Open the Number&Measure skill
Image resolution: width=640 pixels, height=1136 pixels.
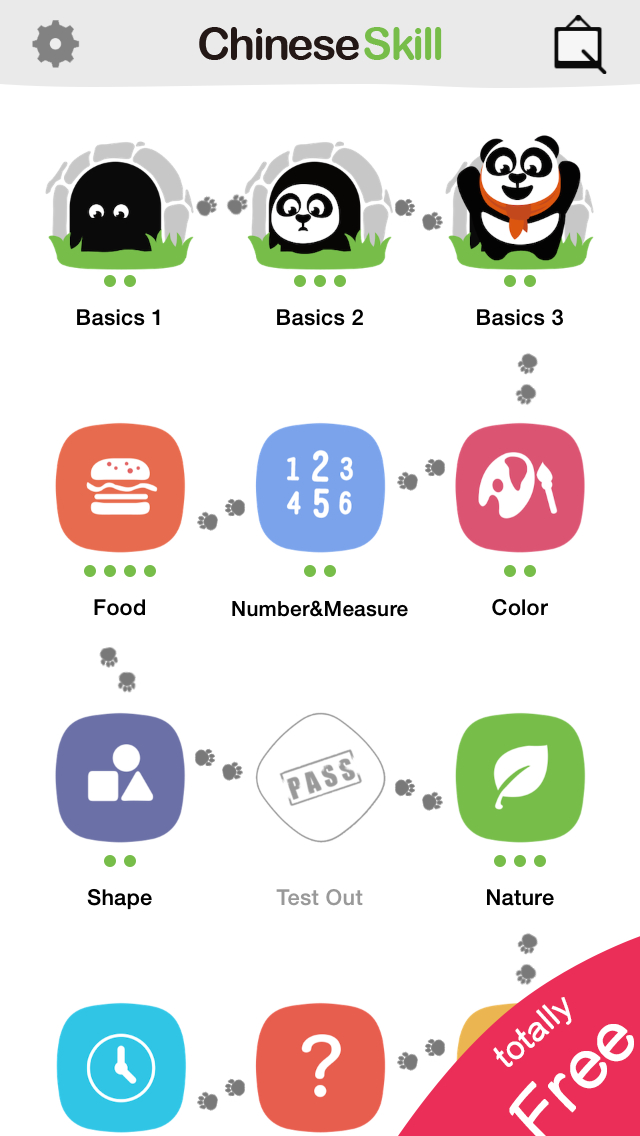point(320,489)
